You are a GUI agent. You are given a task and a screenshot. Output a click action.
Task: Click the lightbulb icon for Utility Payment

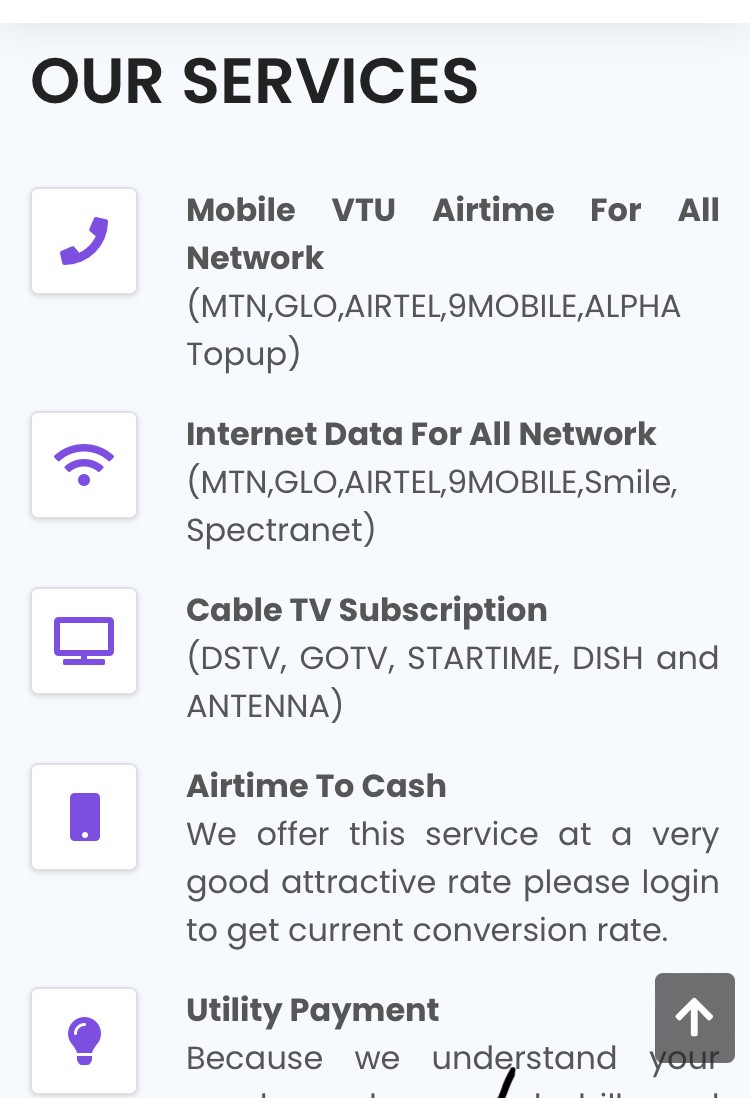coord(84,1040)
